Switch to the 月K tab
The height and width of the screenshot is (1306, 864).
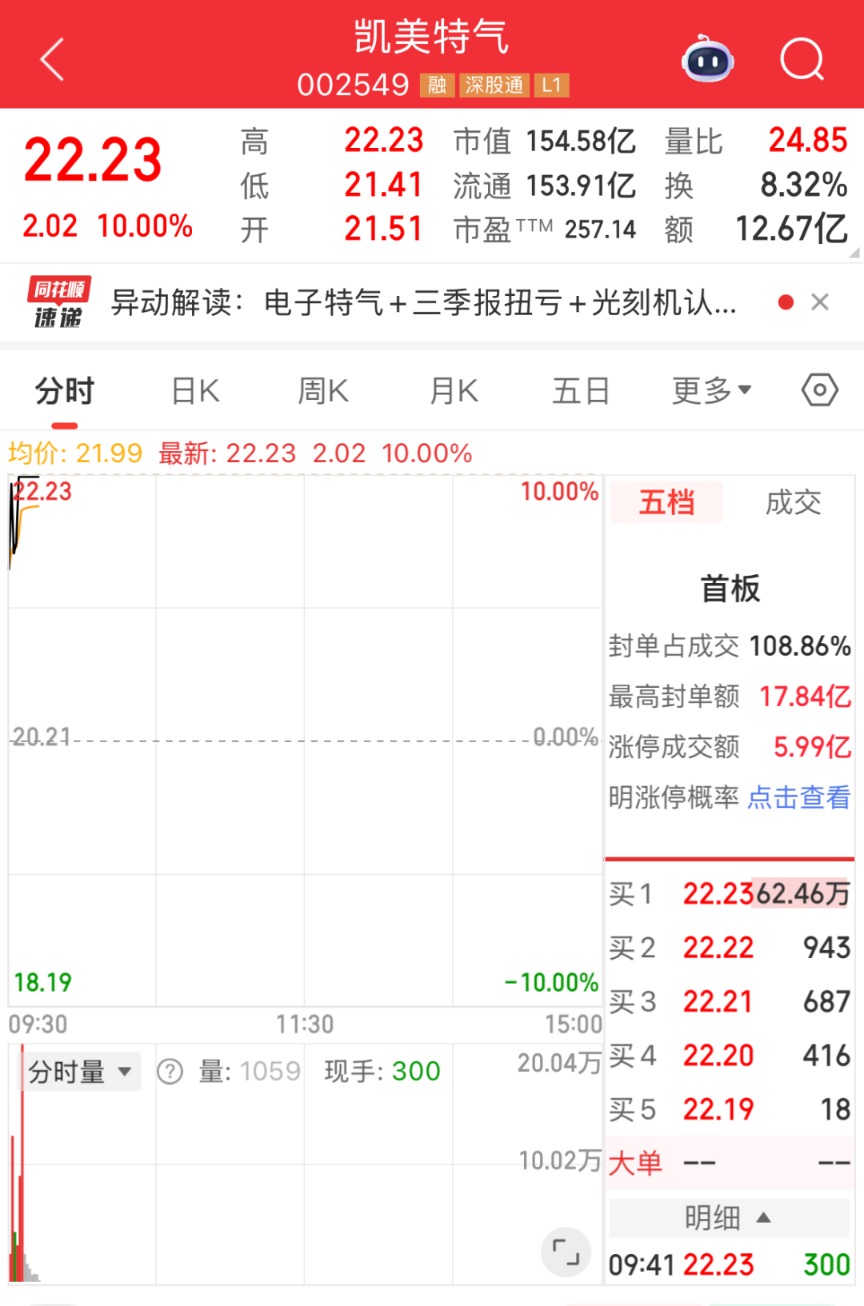pyautogui.click(x=453, y=391)
